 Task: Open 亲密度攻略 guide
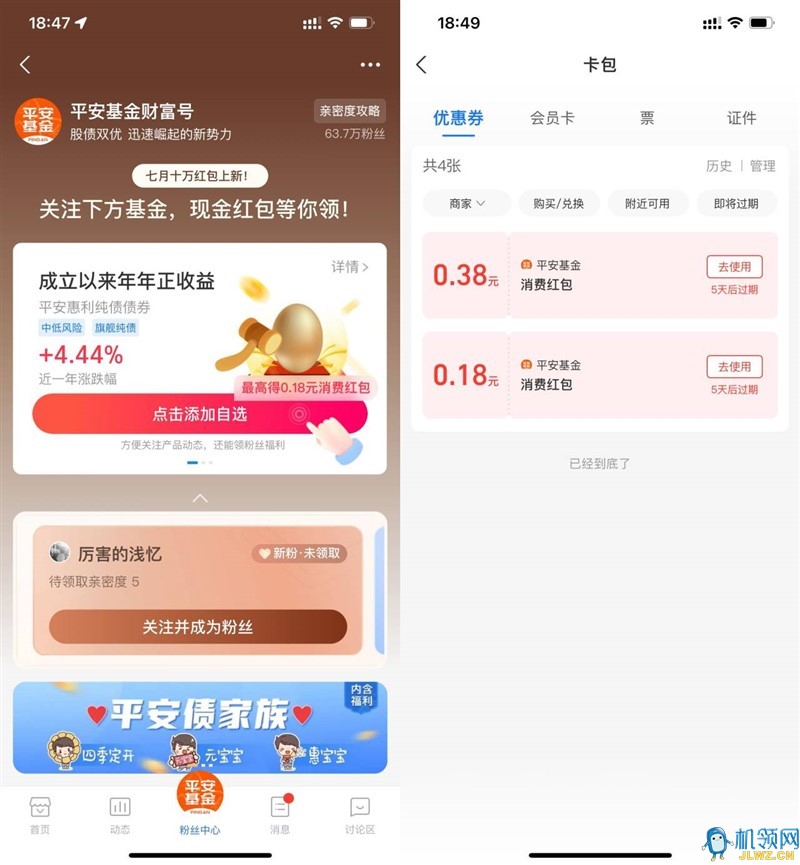click(350, 111)
